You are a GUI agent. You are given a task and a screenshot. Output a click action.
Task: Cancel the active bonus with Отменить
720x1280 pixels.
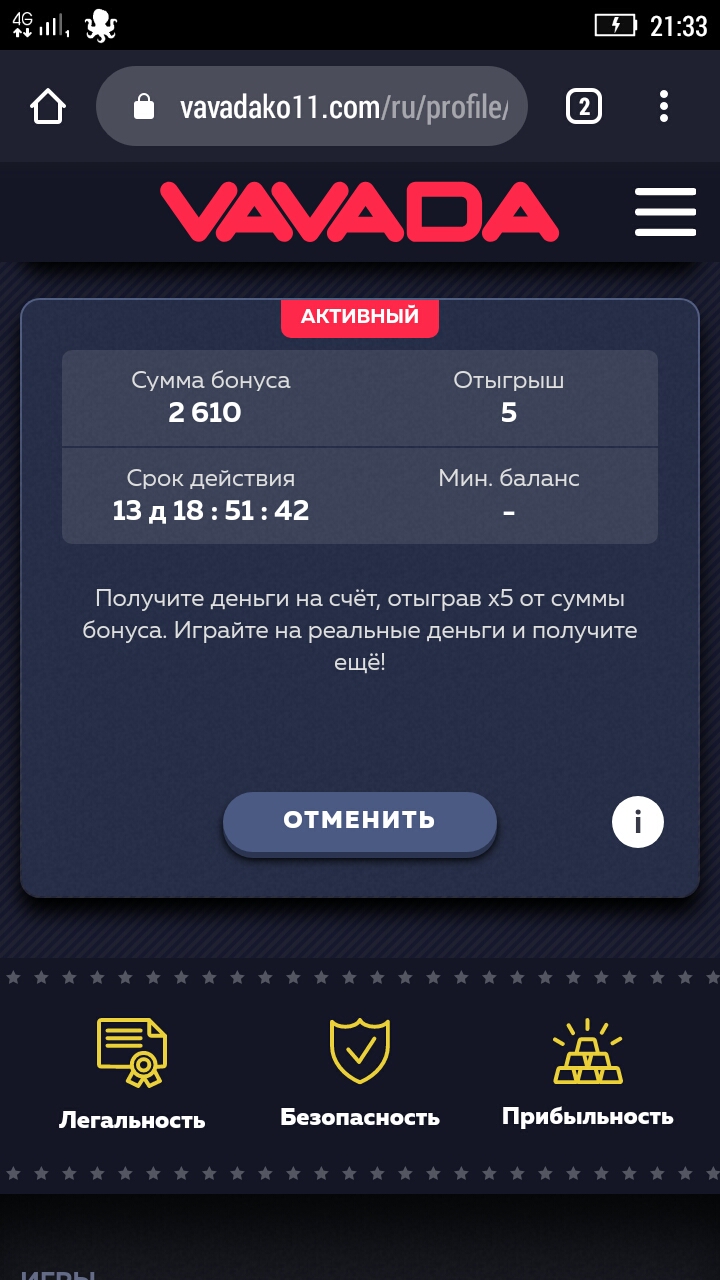tap(359, 822)
